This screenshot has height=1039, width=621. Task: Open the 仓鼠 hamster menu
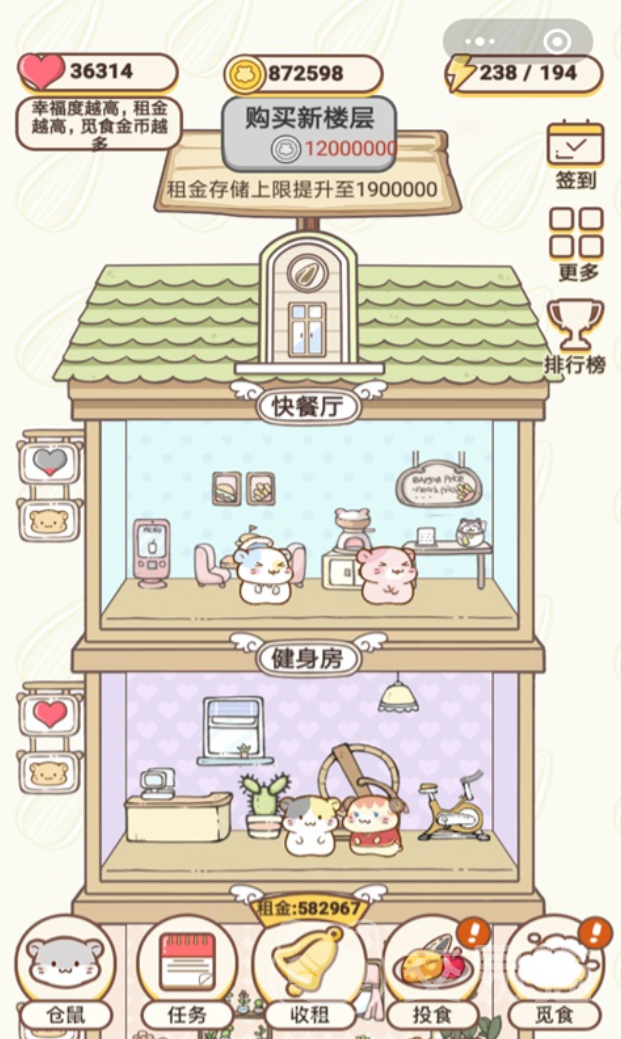click(66, 973)
